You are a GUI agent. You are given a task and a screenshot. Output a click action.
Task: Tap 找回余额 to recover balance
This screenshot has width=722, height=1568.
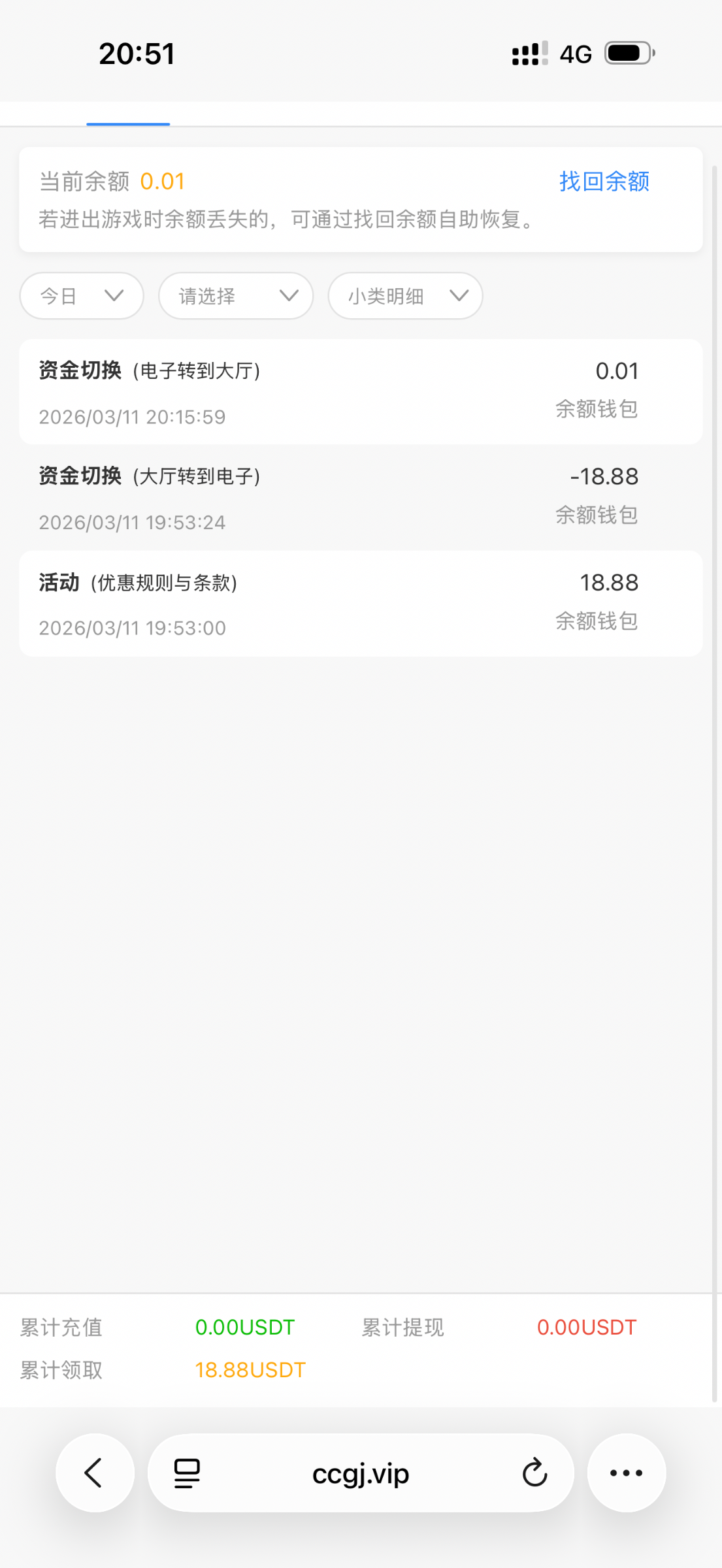(x=604, y=182)
